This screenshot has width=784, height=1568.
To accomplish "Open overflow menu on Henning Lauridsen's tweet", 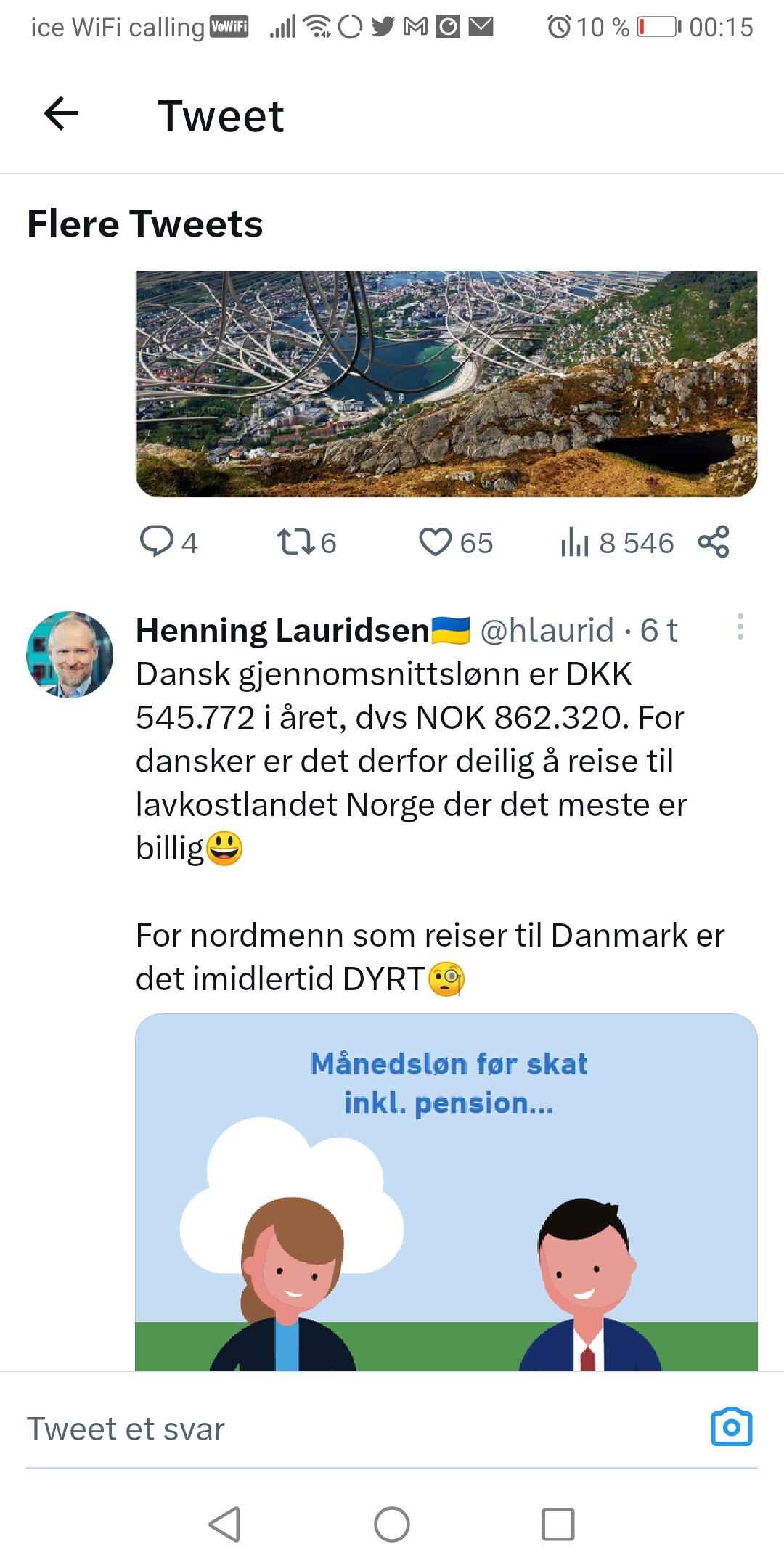I will 740,627.
